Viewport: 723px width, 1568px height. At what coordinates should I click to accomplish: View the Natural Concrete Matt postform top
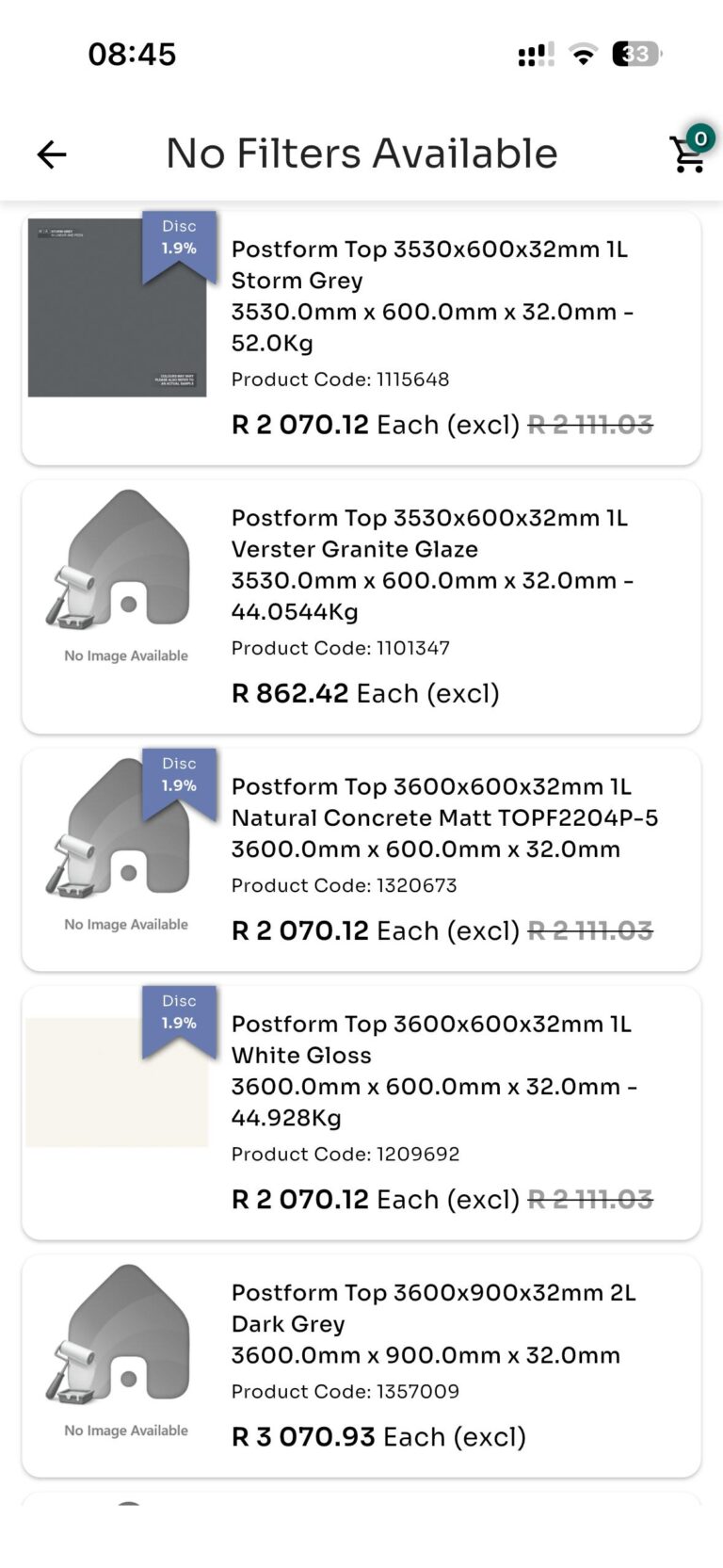[x=361, y=860]
